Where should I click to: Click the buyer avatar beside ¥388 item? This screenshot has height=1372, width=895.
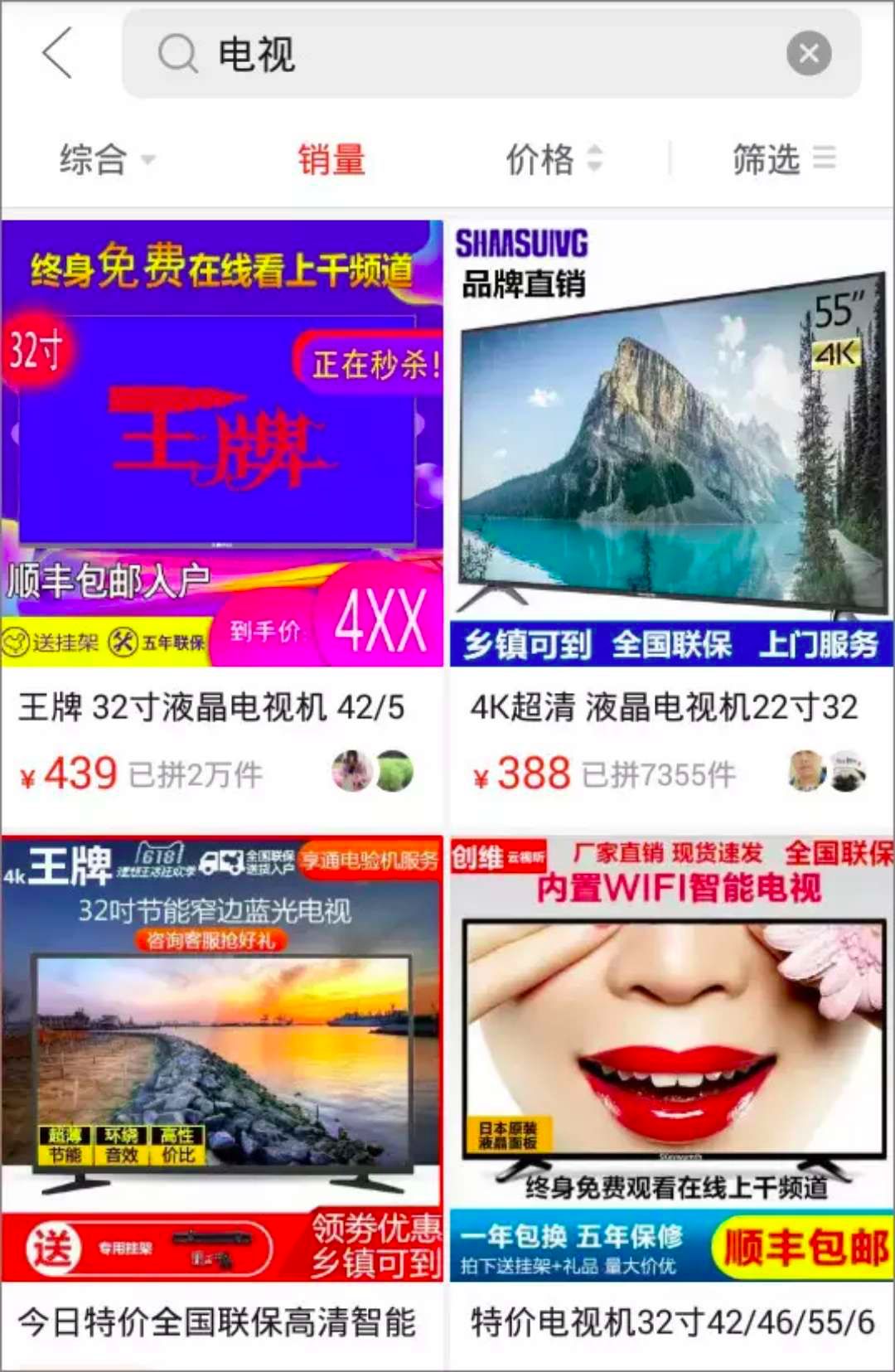801,773
